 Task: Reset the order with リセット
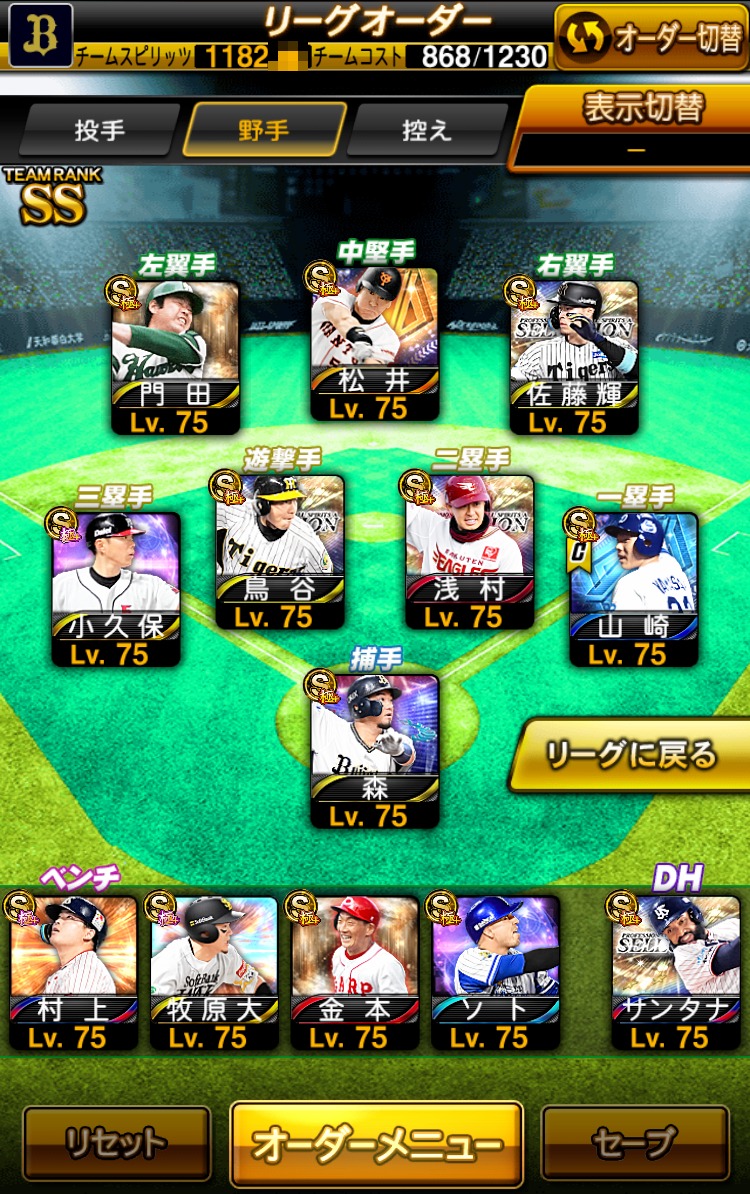116,1142
